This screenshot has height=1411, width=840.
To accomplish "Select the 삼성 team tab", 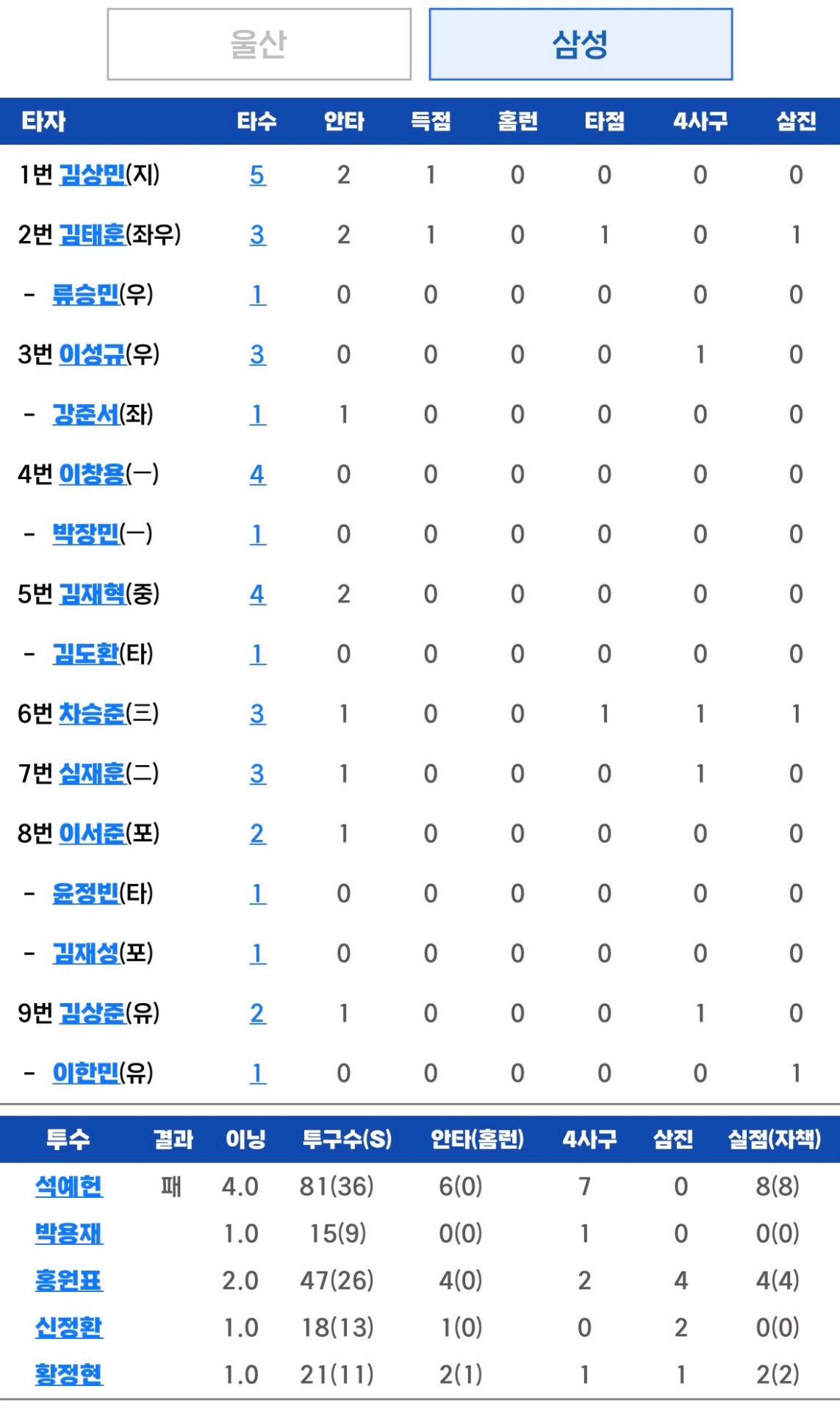I will click(x=581, y=44).
